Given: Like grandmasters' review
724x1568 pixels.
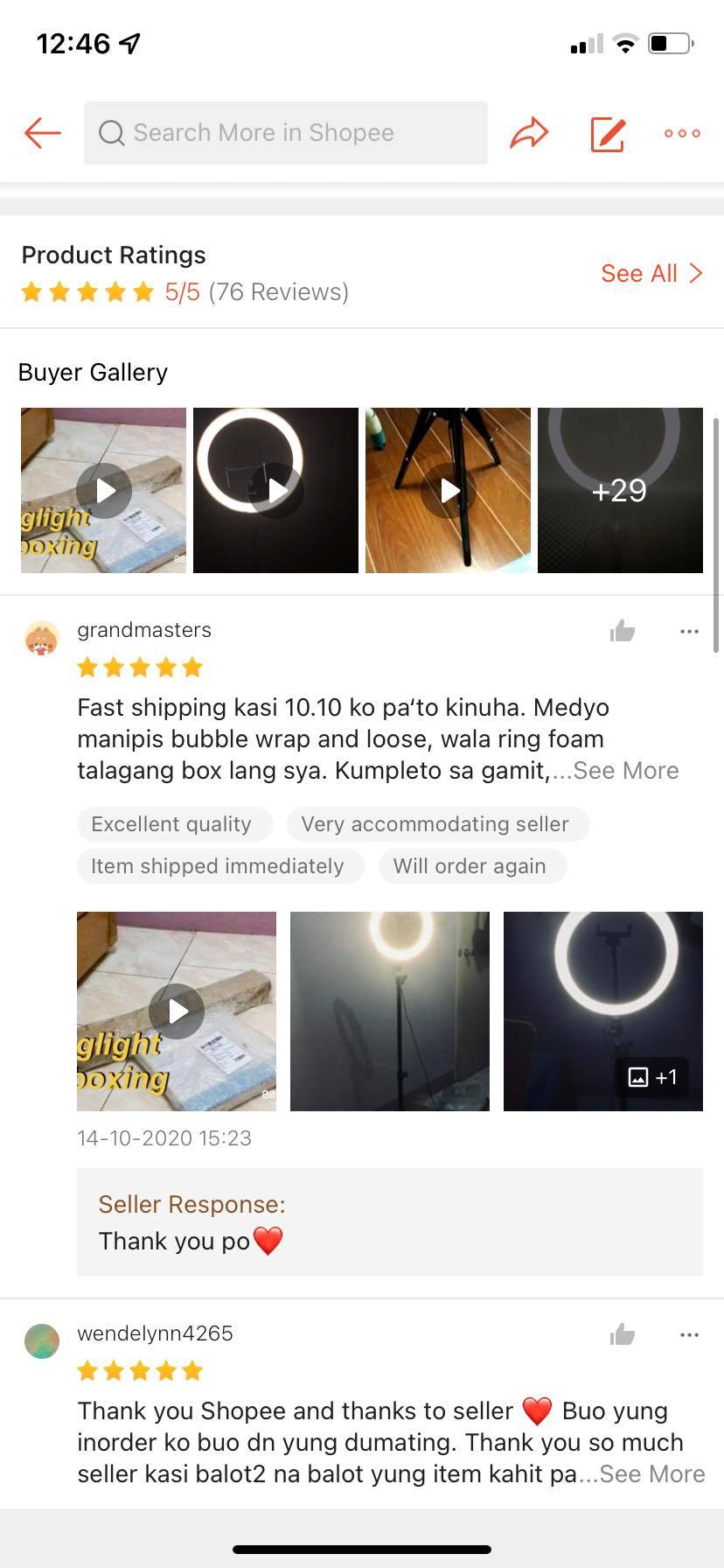Looking at the screenshot, I should 623,631.
